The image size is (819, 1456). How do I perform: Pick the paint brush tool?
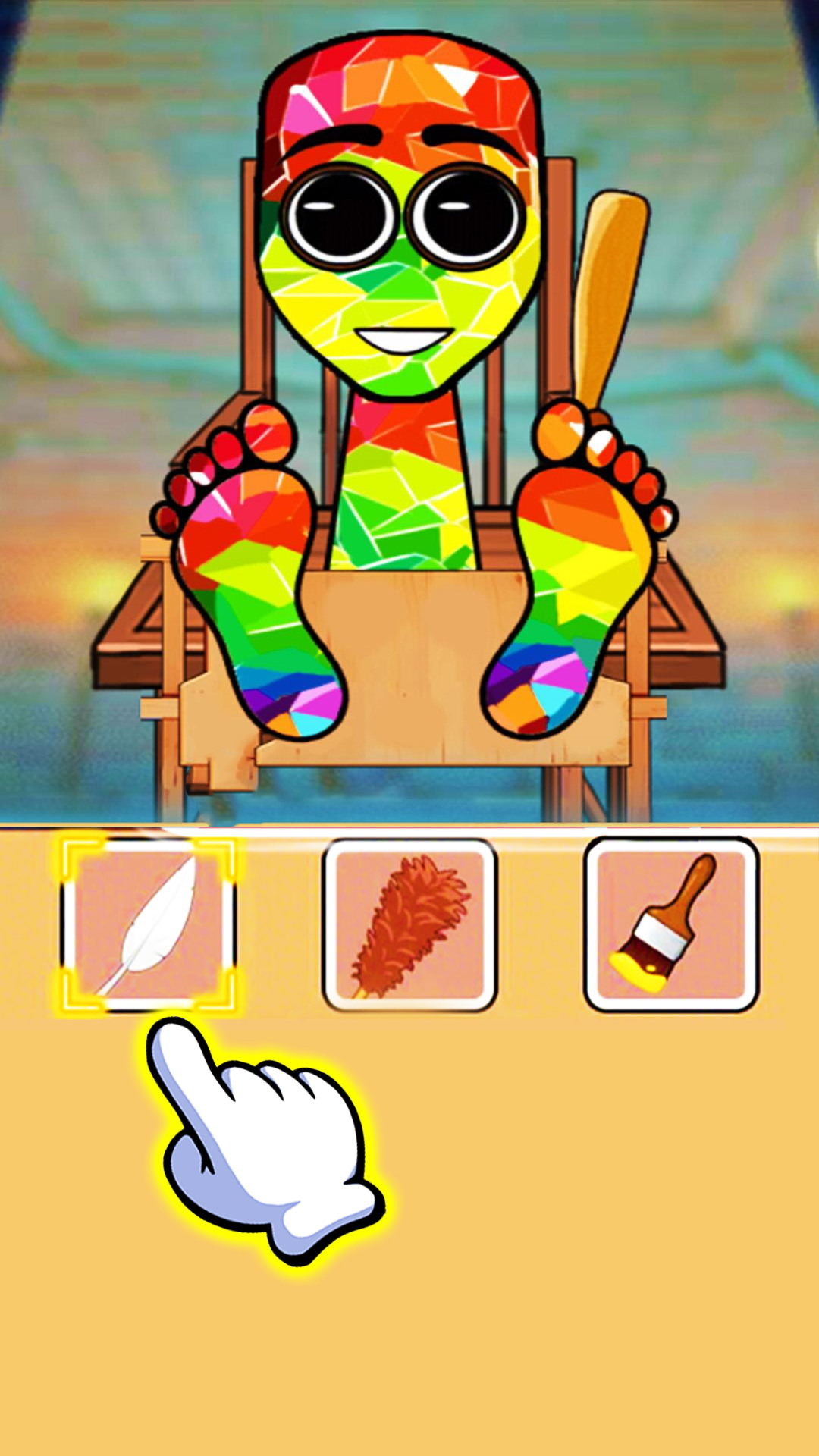[x=671, y=924]
